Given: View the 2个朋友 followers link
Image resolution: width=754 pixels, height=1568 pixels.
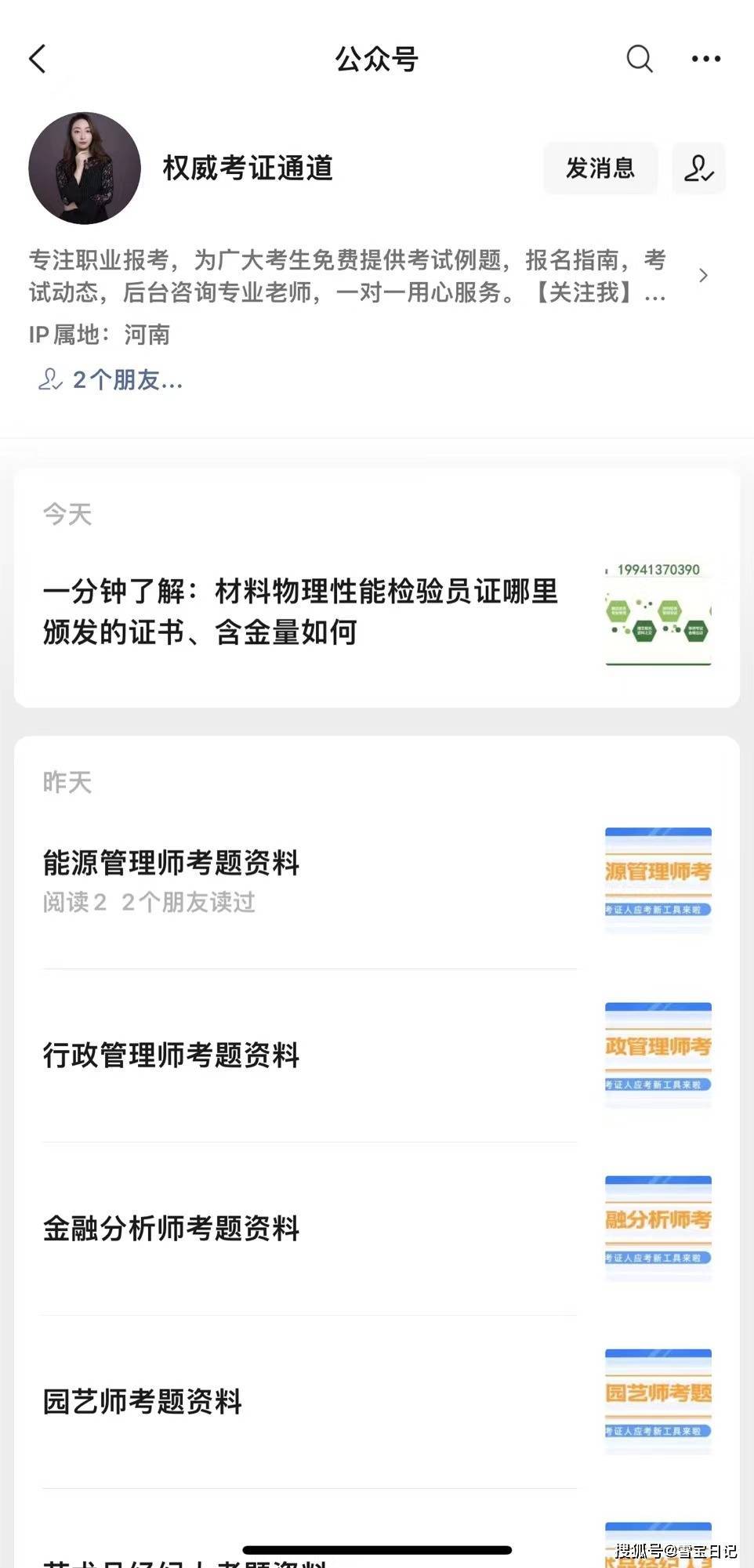Looking at the screenshot, I should point(111,380).
